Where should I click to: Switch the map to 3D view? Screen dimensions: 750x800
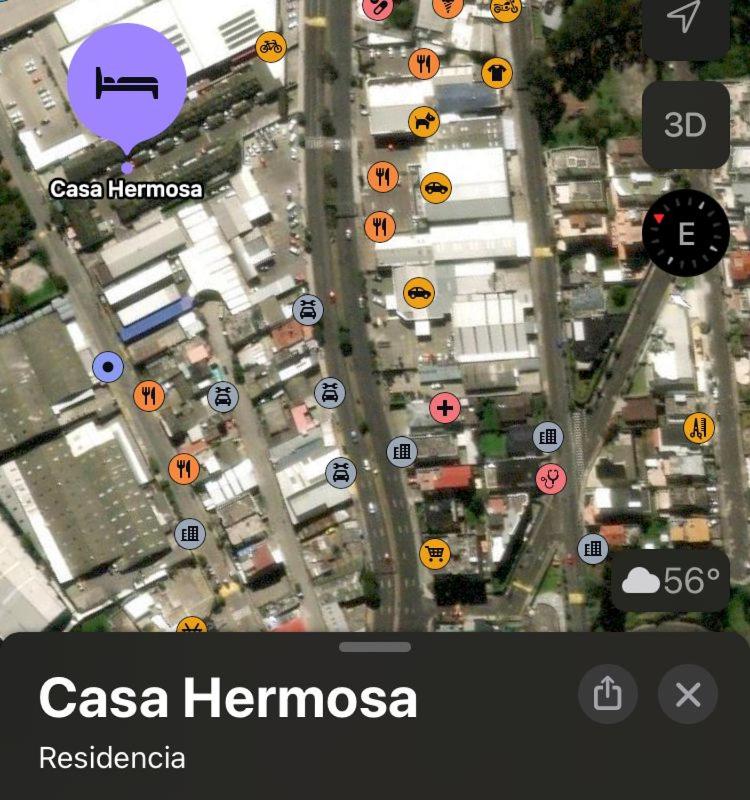pyautogui.click(x=685, y=125)
